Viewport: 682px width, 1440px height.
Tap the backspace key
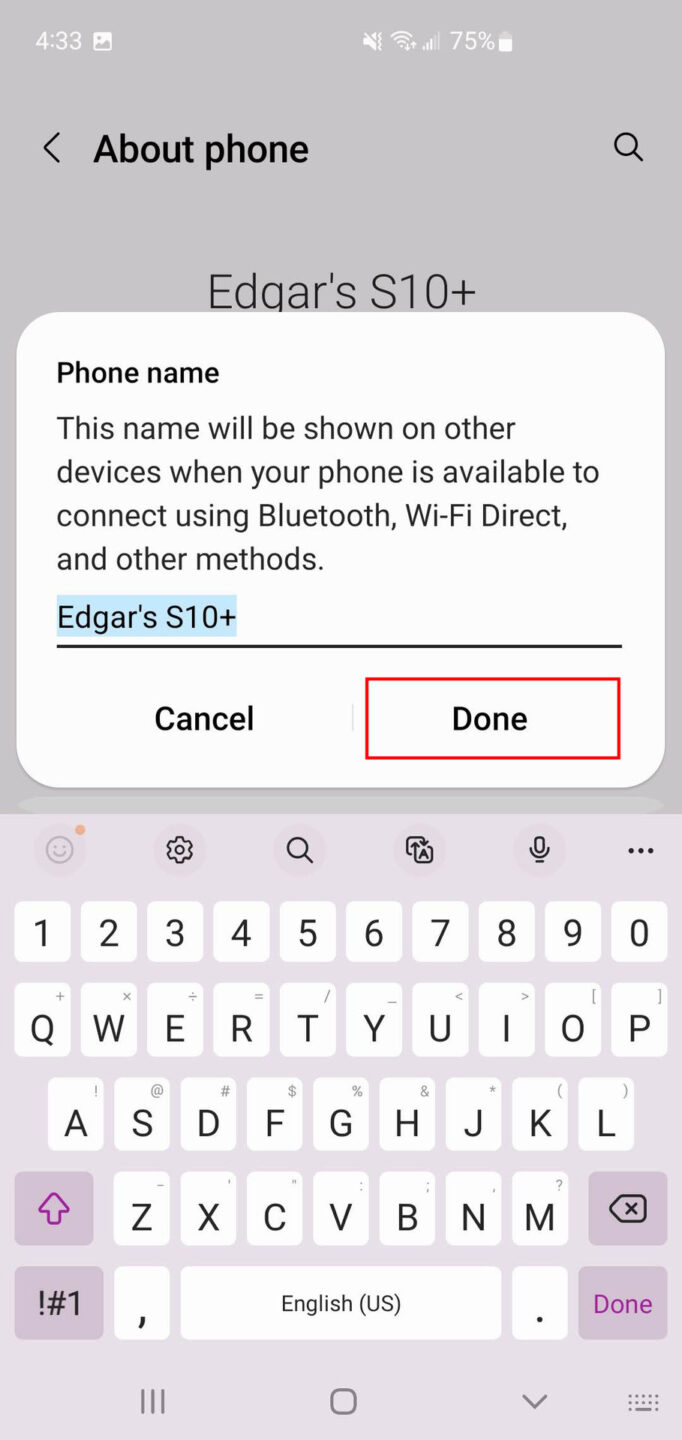[627, 1210]
